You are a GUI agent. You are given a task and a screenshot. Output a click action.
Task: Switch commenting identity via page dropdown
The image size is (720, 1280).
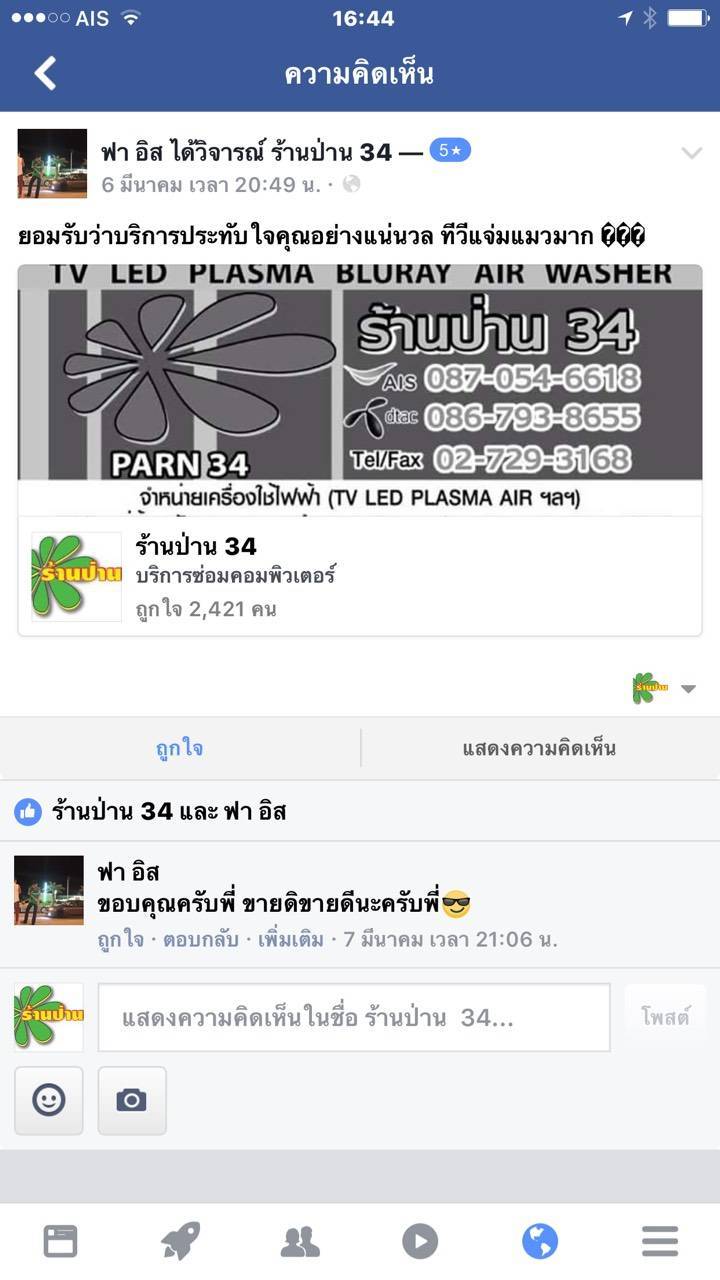click(x=664, y=688)
